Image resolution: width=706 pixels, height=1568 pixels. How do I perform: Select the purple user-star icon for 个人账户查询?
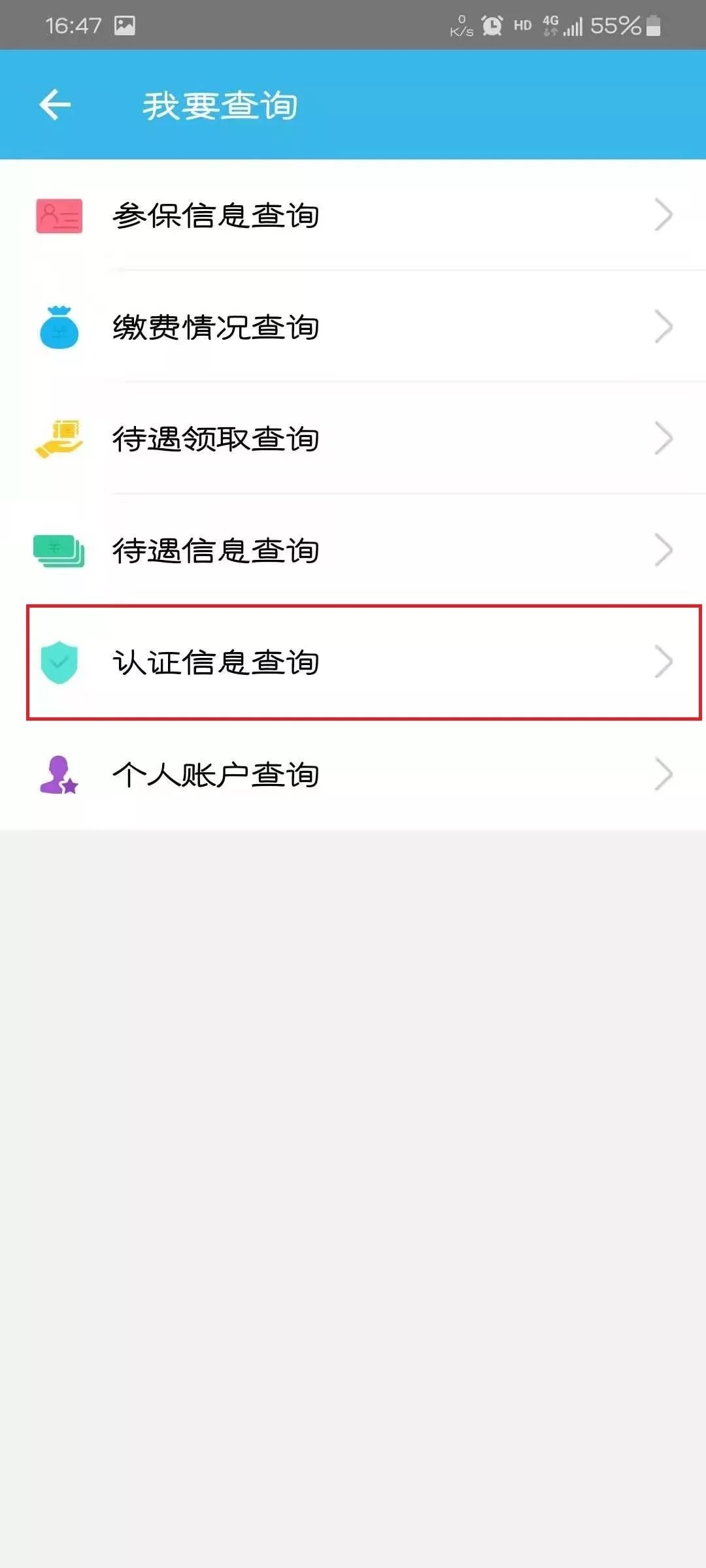click(x=58, y=774)
